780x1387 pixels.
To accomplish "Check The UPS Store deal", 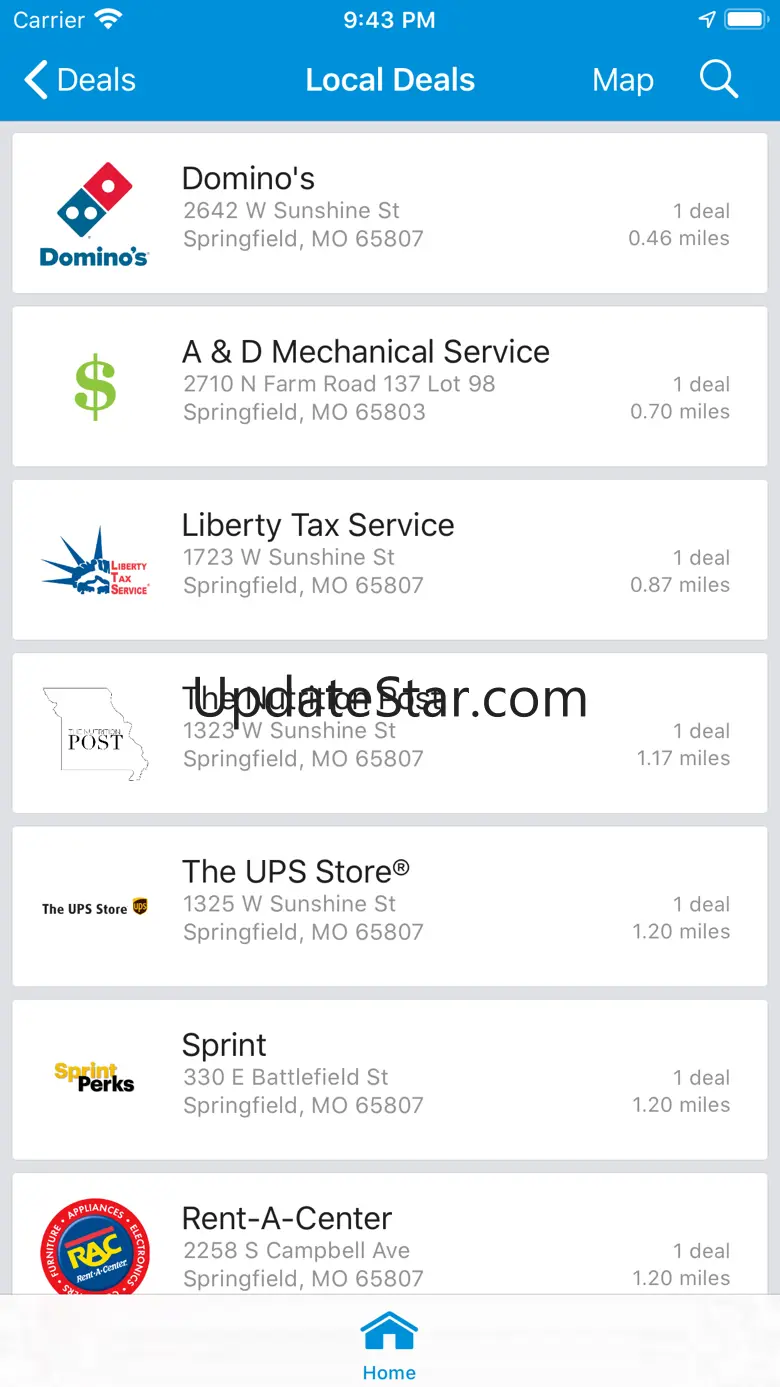I will (x=389, y=906).
